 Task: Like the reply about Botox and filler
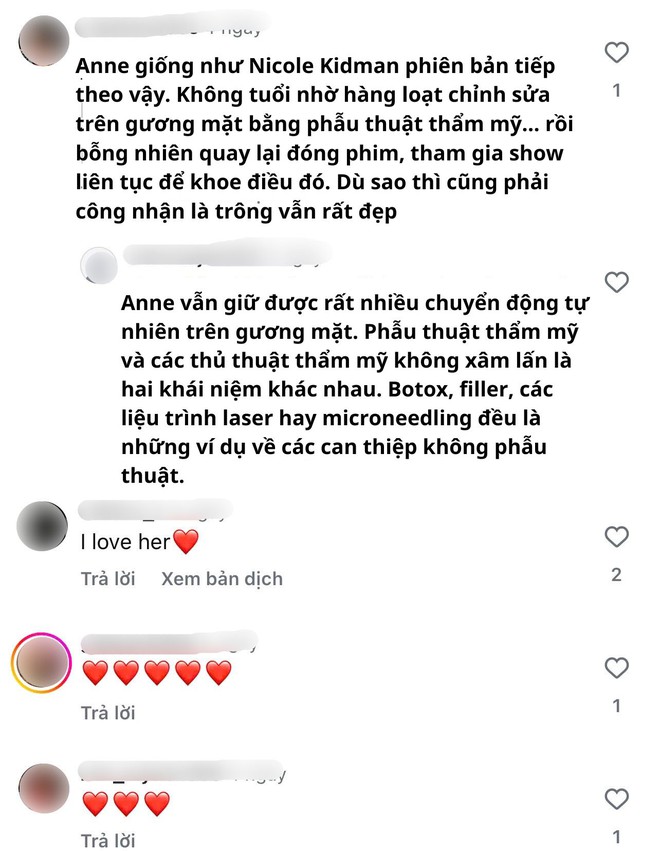(617, 282)
